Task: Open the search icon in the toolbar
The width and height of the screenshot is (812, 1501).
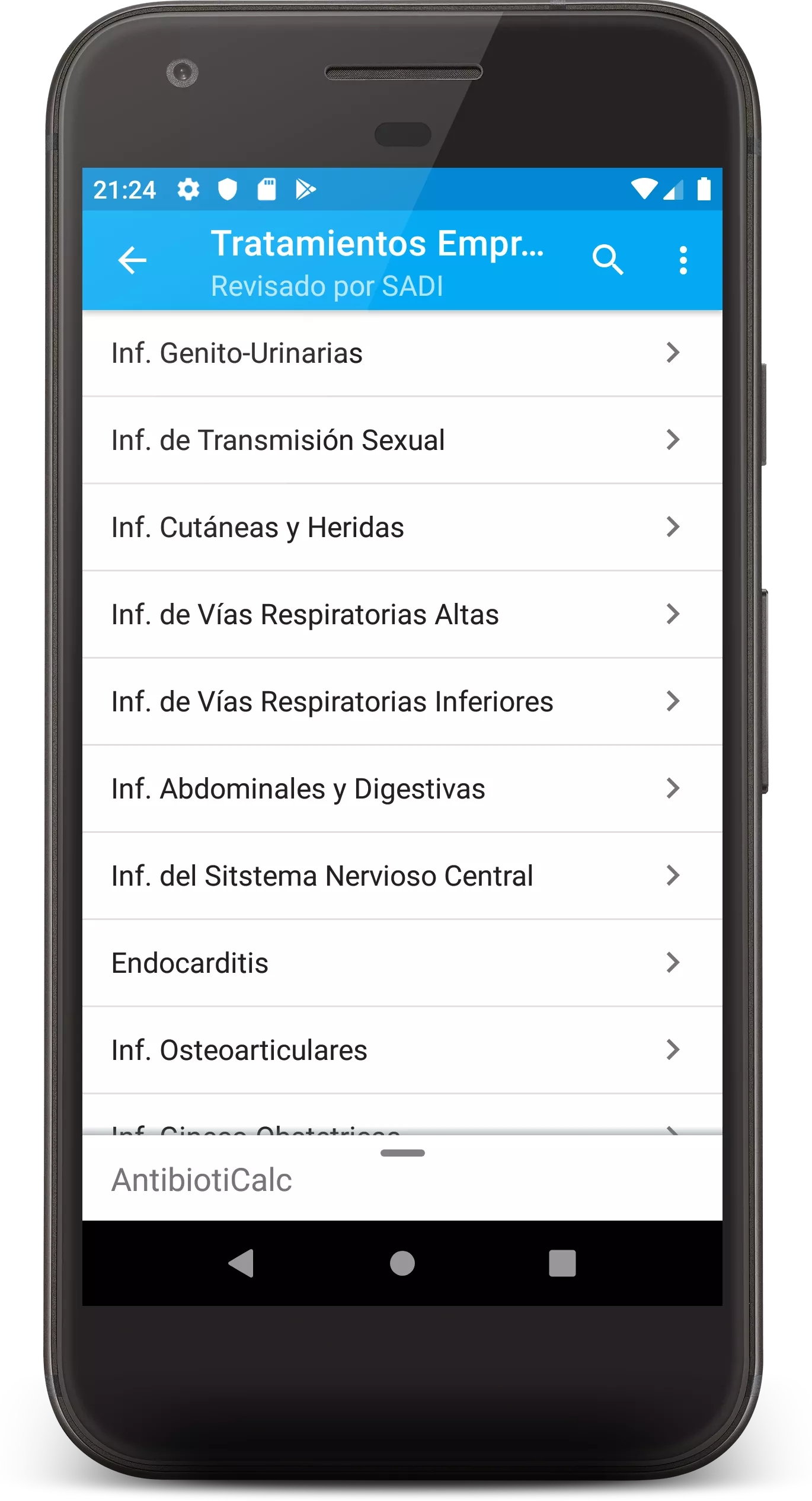Action: 608,260
